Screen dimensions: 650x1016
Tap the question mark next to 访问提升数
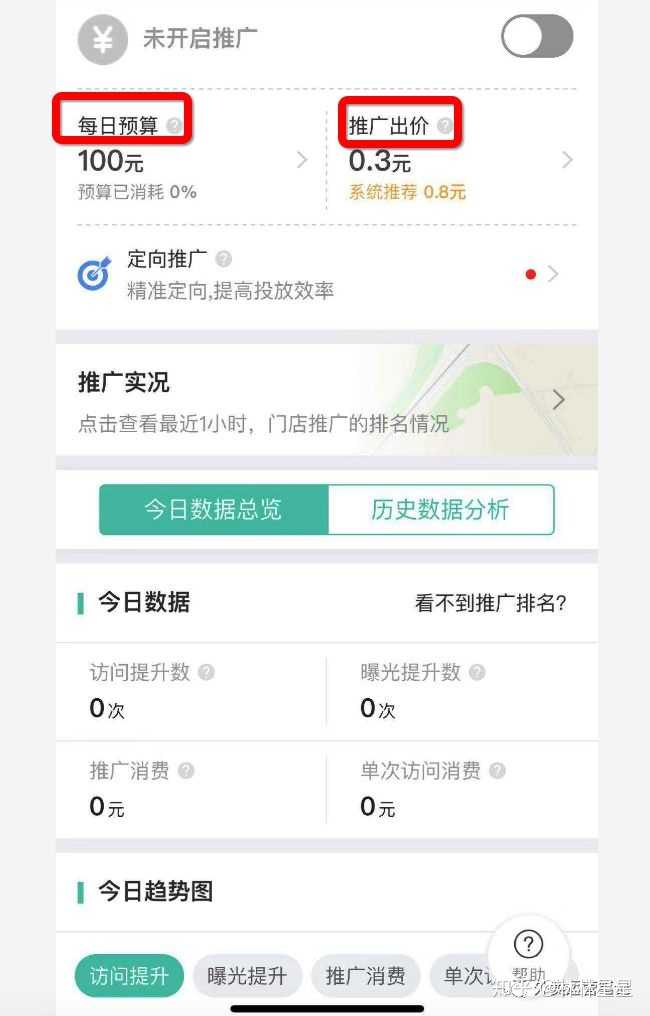206,673
